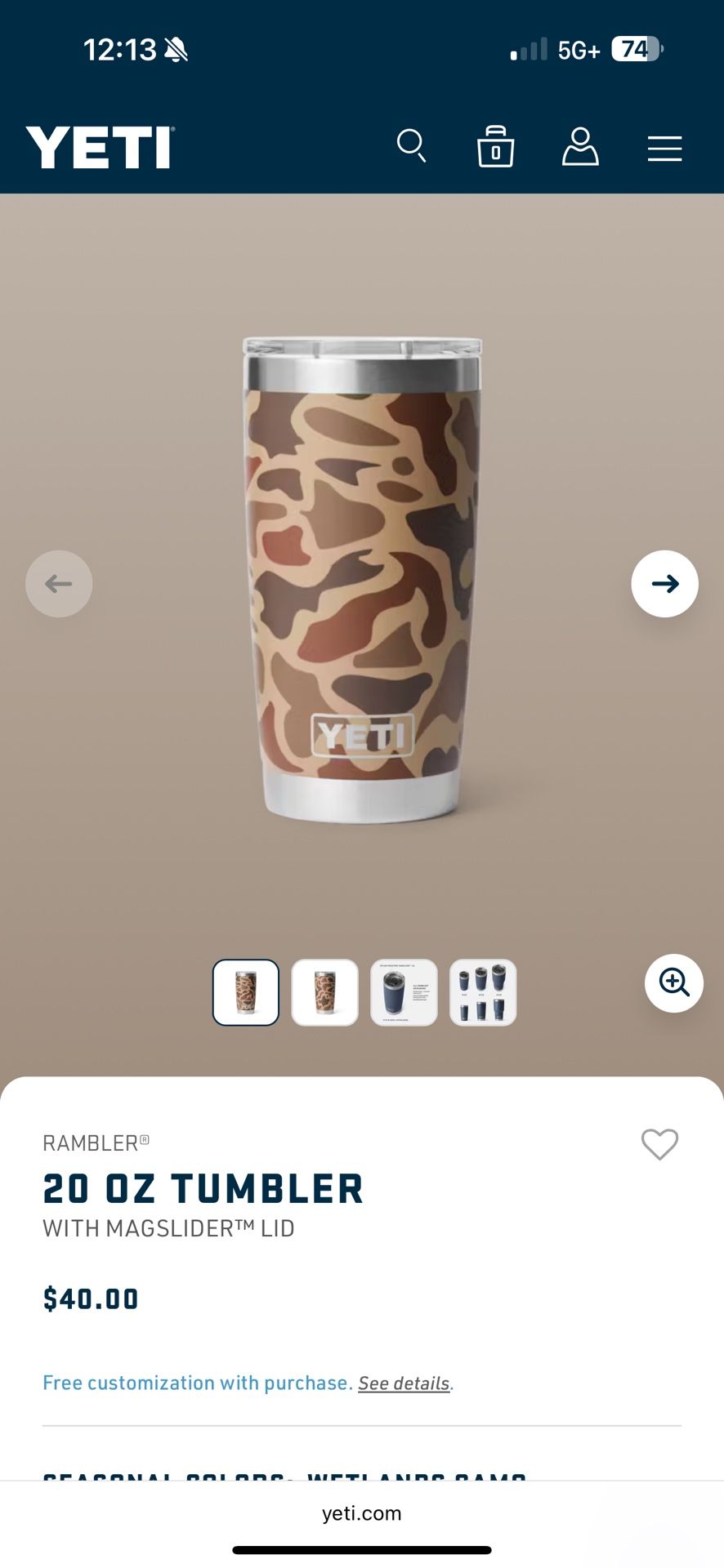Open See details for free customization
724x1568 pixels.
point(404,1383)
